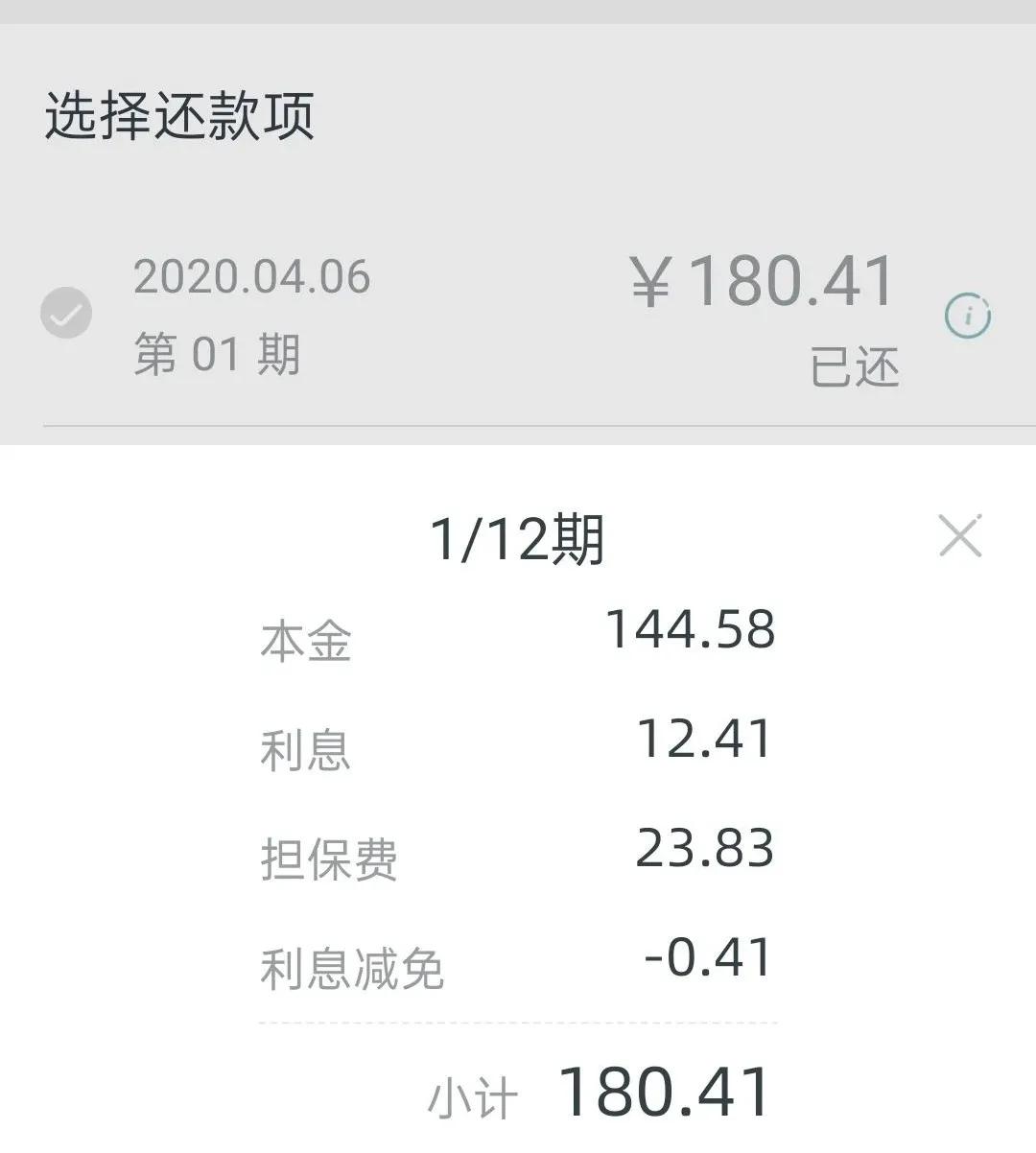The width and height of the screenshot is (1036, 1153).
Task: Expand the 1/12期 detail panel title
Action: pos(518,537)
